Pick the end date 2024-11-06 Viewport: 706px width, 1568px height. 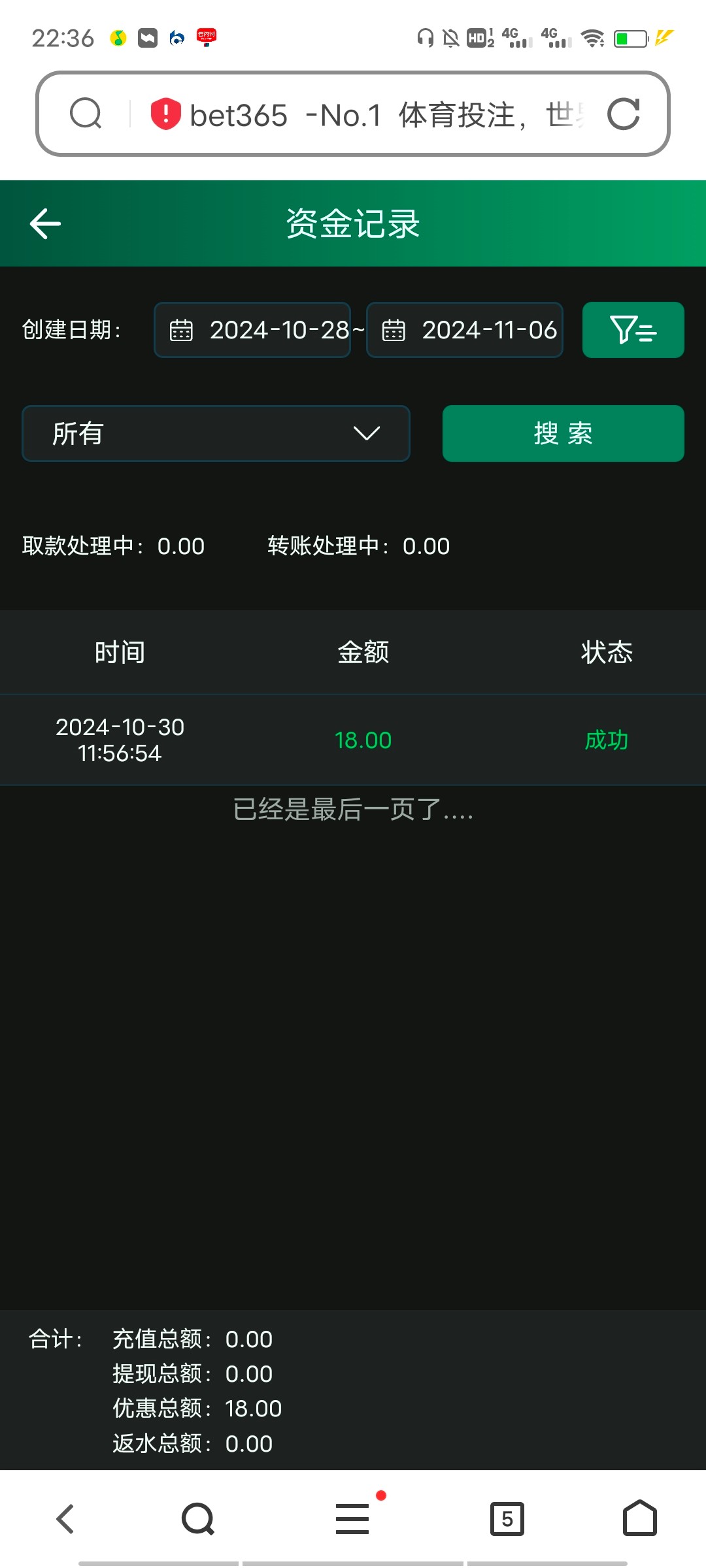point(465,330)
